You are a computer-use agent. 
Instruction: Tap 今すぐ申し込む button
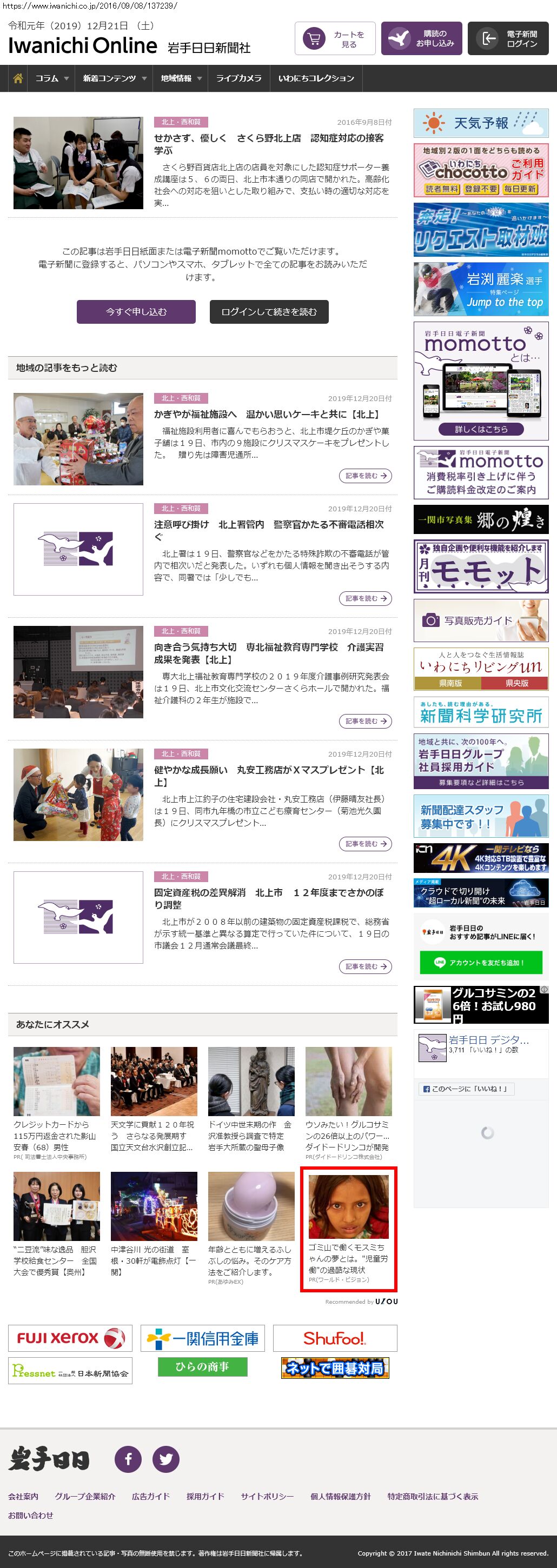[136, 312]
